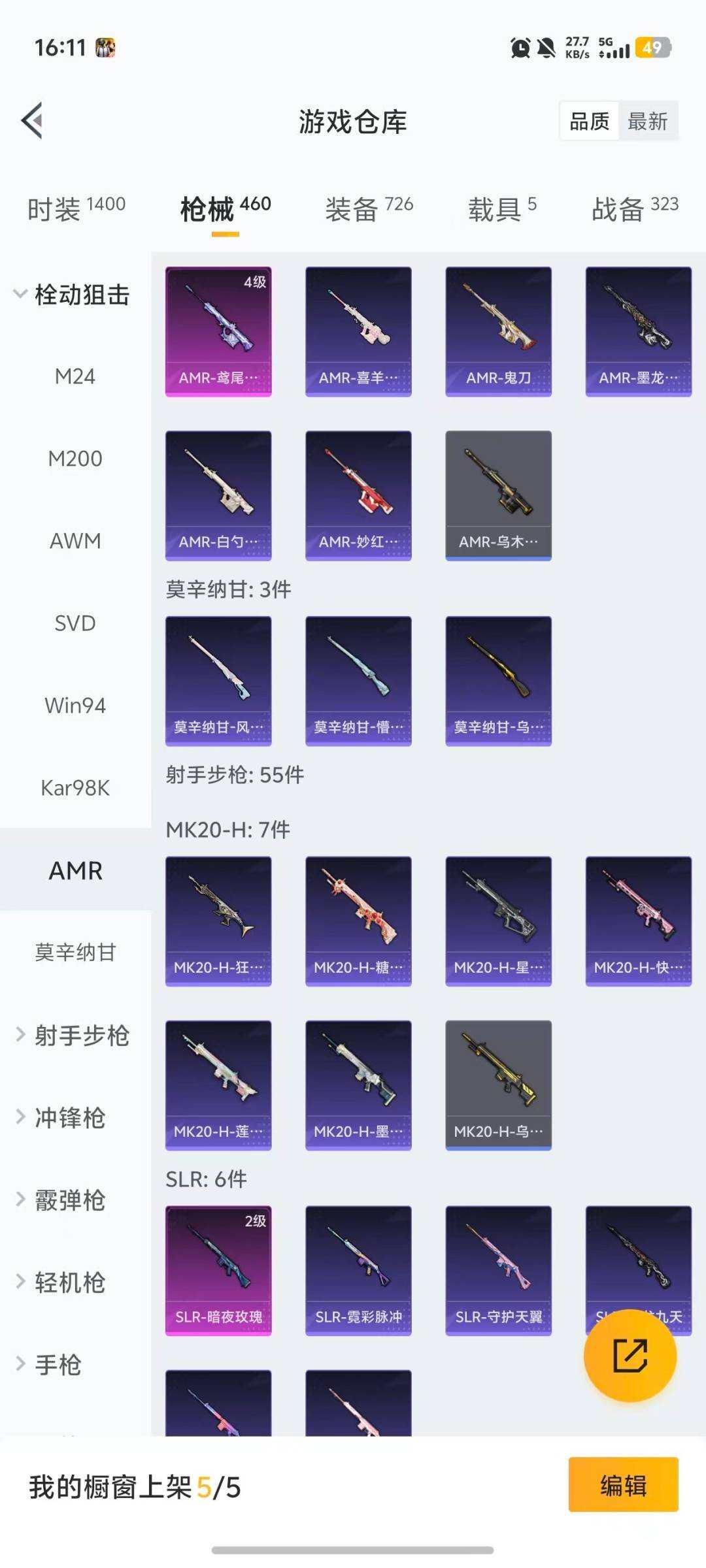706x1568 pixels.
Task: Expand the 射手步枪 category
Action: (72, 1036)
